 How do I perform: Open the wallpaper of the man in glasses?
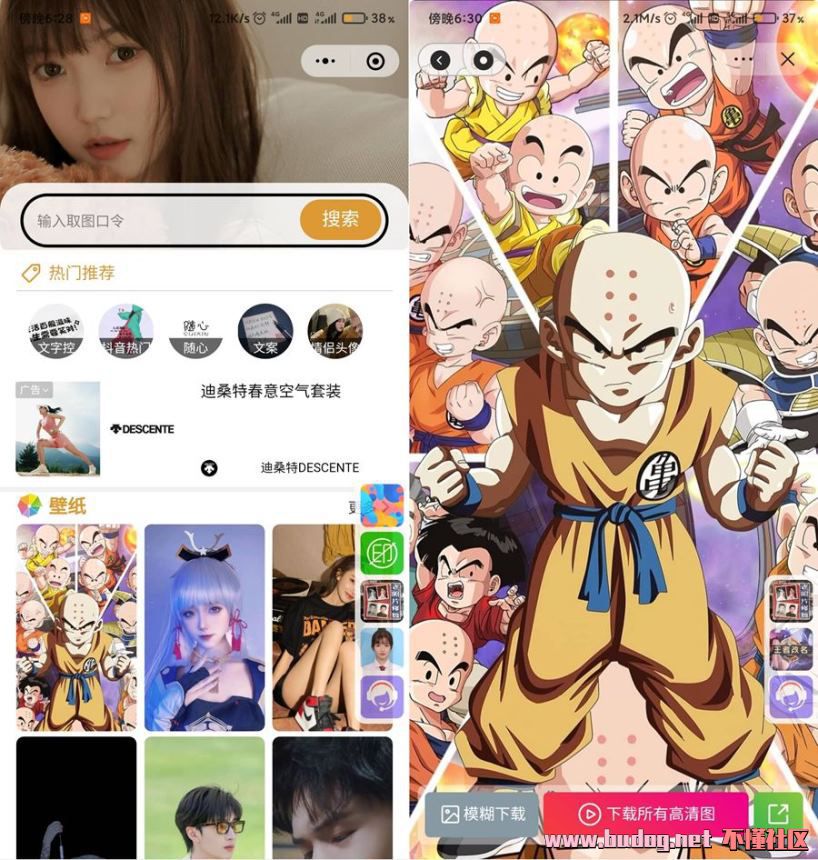coord(204,800)
